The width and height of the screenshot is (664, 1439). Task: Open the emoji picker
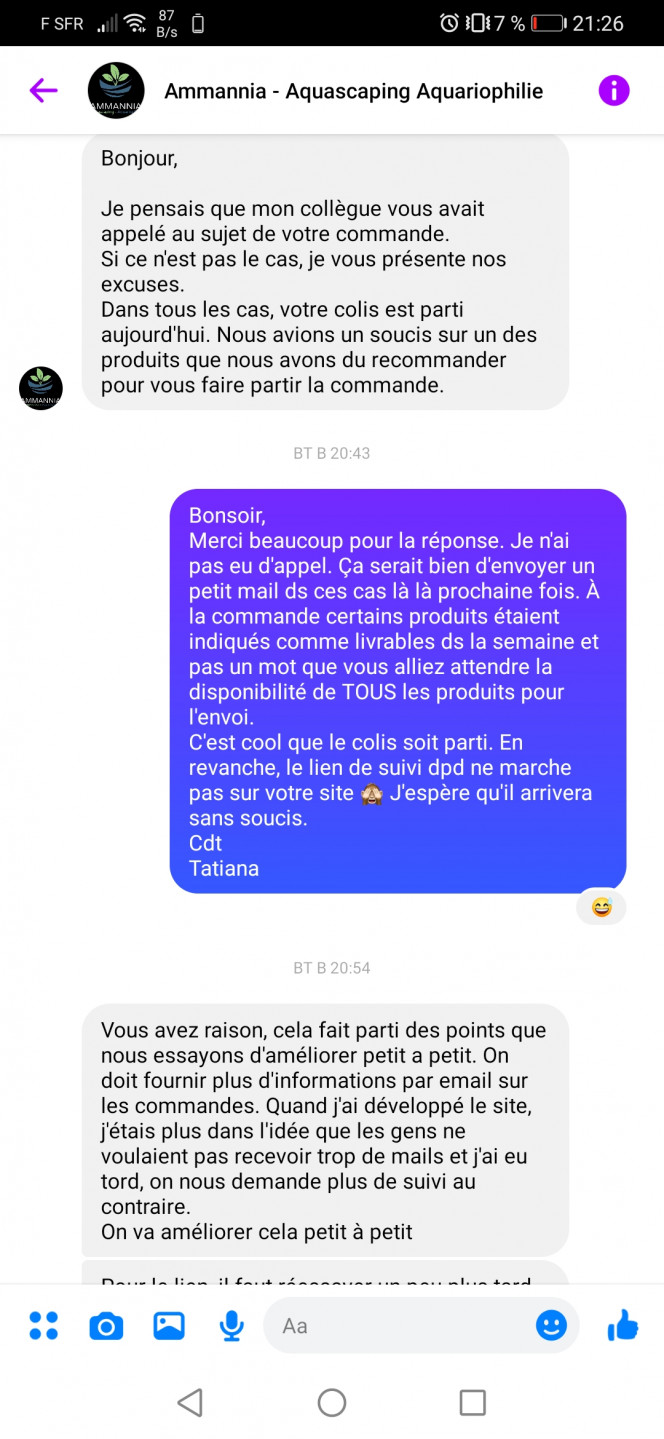pos(551,1326)
